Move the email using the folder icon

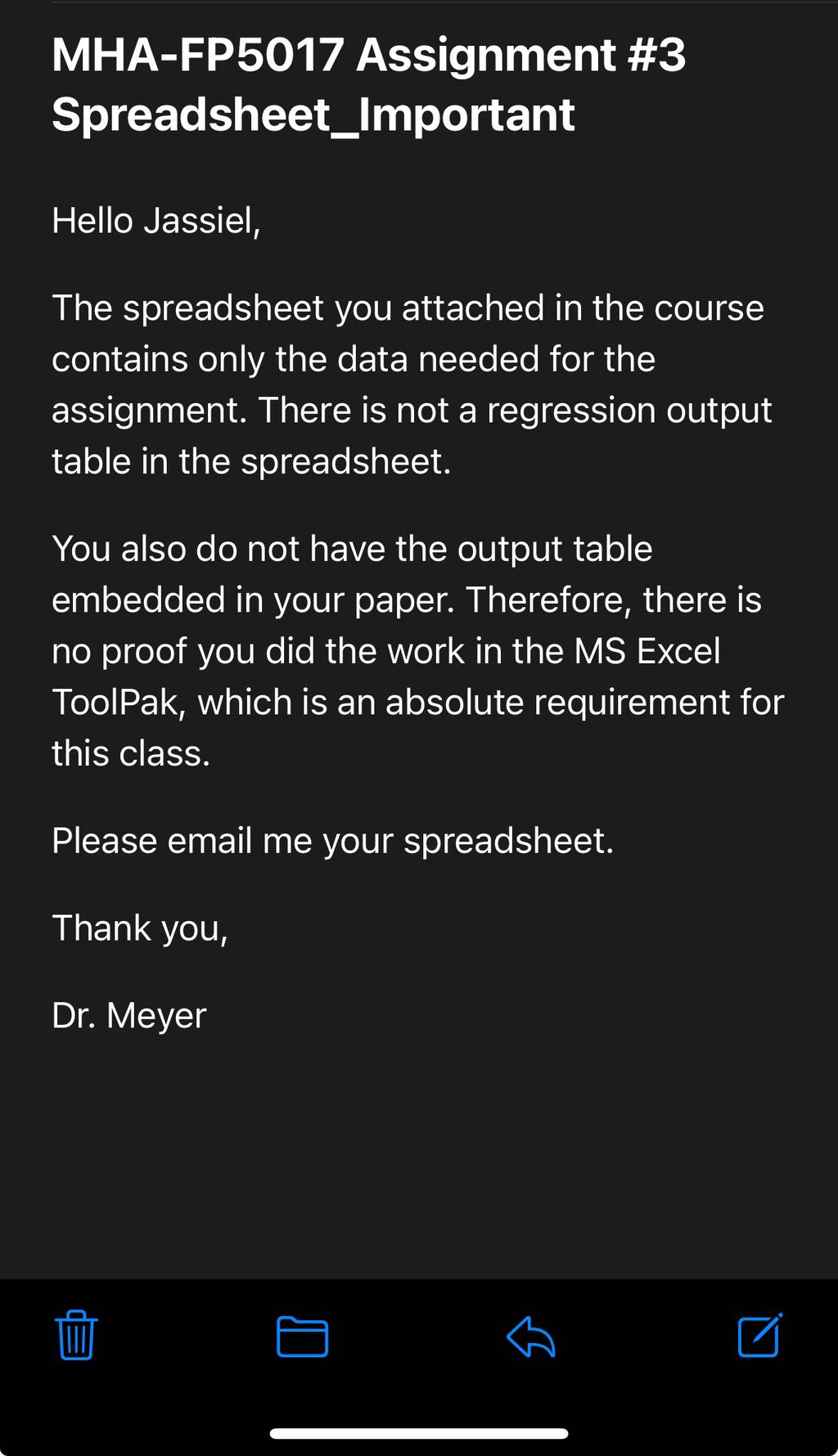303,1337
